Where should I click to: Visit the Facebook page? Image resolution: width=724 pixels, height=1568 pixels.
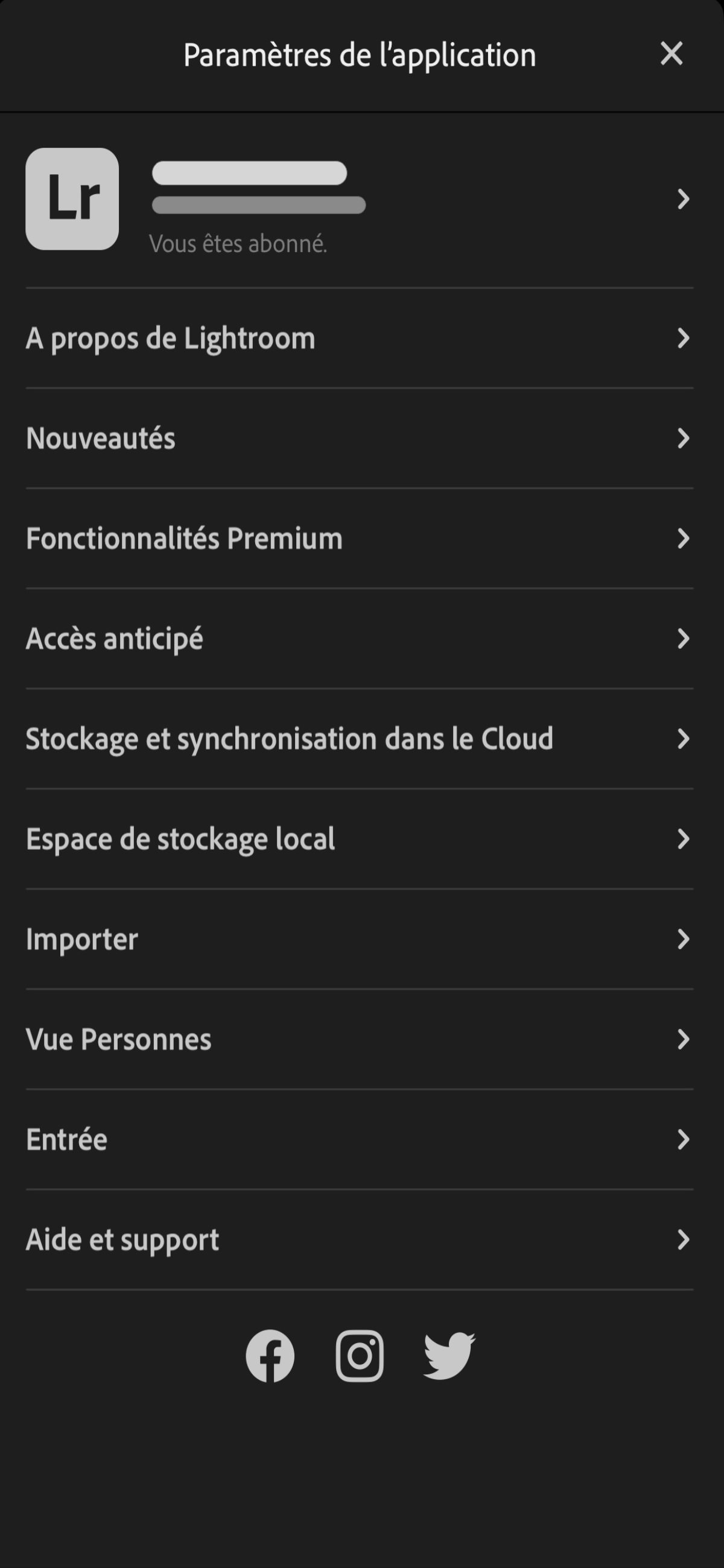(x=270, y=1356)
